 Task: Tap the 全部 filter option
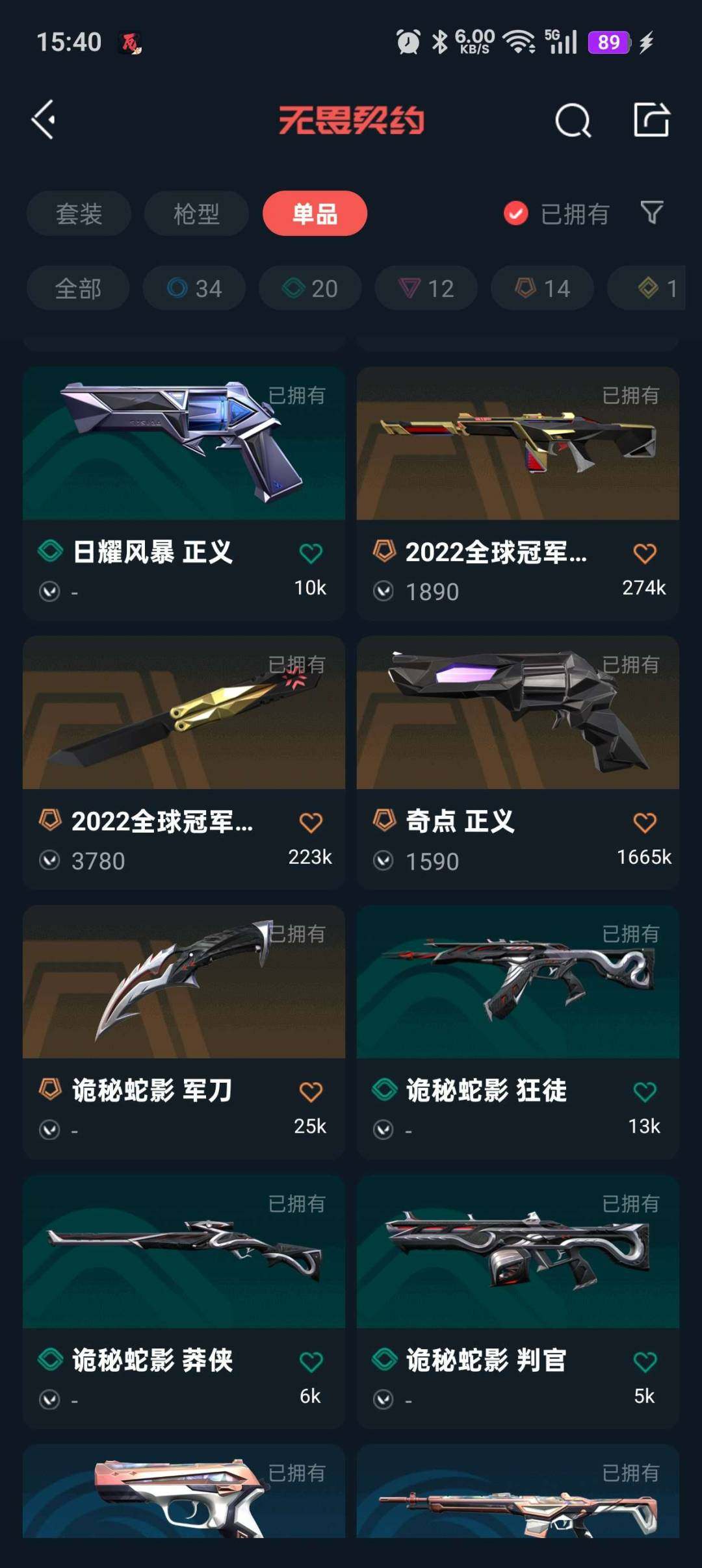[77, 288]
